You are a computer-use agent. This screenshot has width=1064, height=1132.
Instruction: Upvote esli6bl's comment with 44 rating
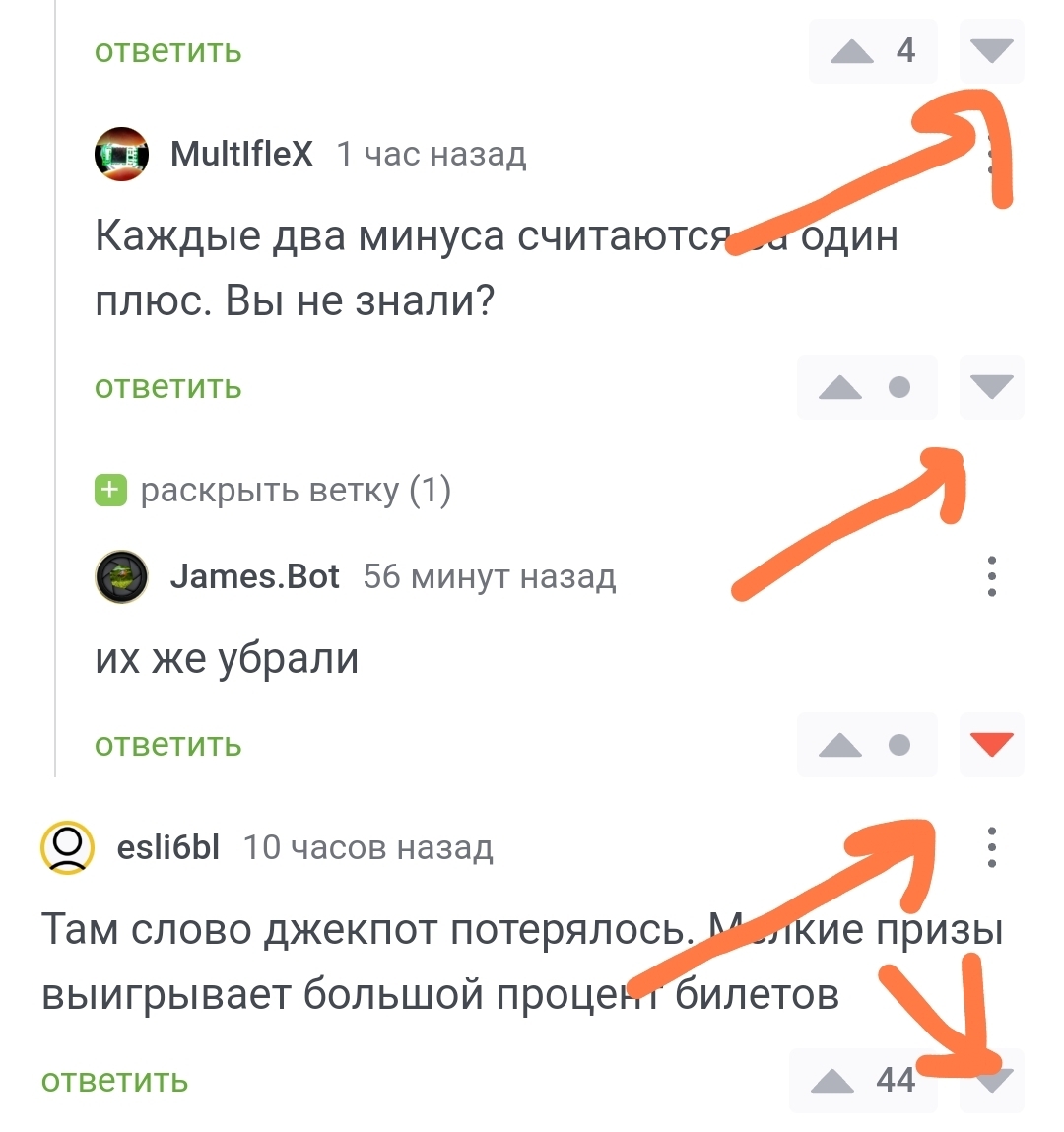point(832,1081)
